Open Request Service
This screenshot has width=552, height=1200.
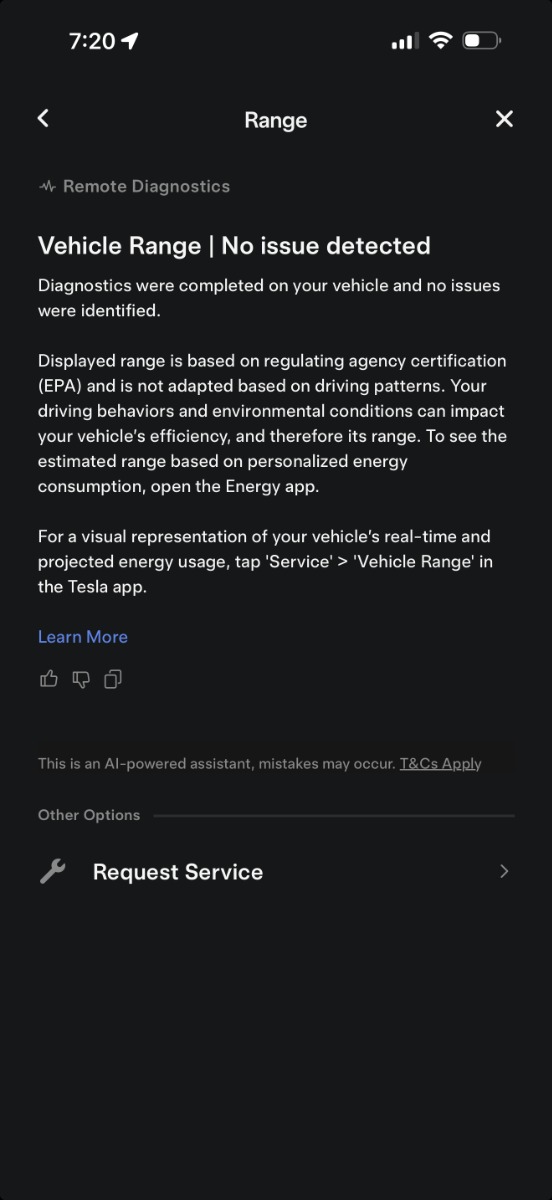pyautogui.click(x=276, y=872)
